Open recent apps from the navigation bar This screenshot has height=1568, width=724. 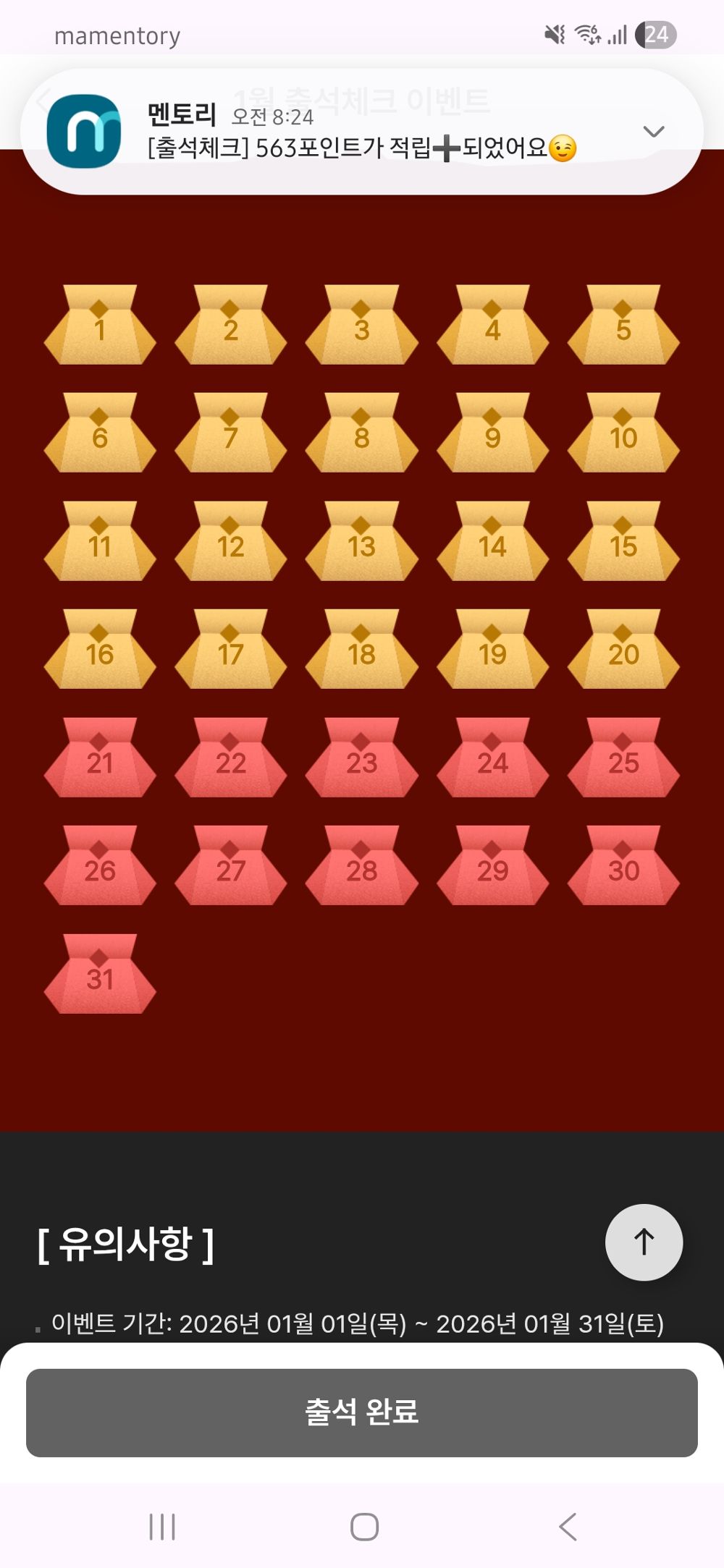click(x=162, y=1527)
